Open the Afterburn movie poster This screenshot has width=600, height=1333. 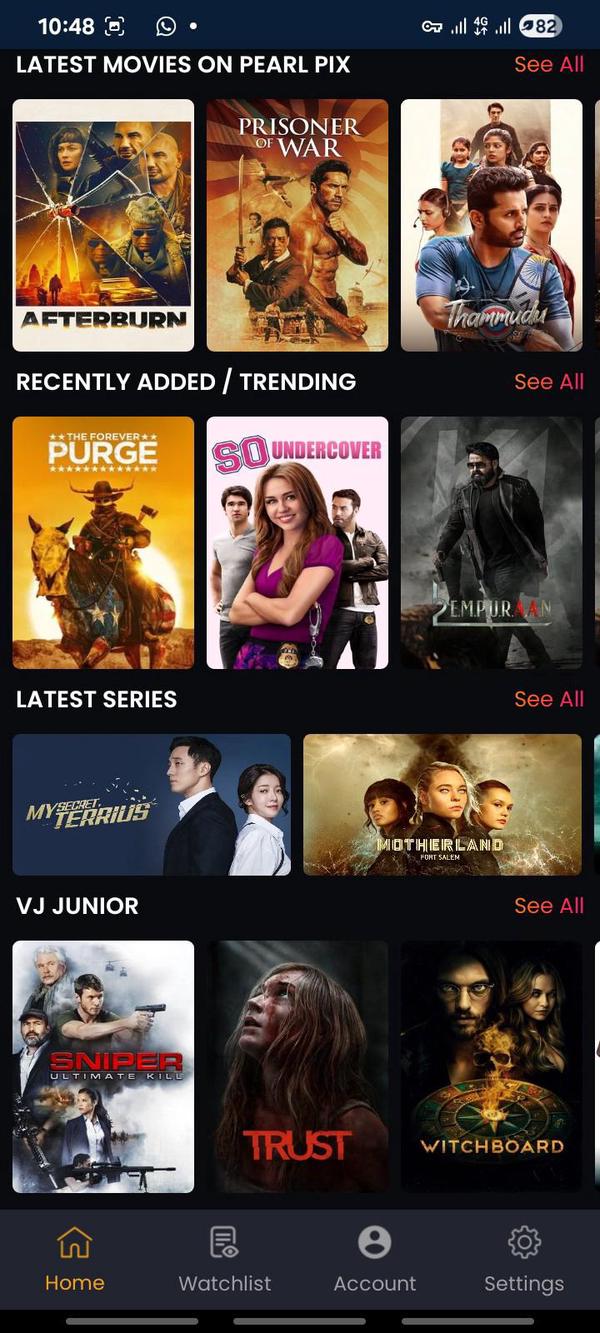(103, 225)
